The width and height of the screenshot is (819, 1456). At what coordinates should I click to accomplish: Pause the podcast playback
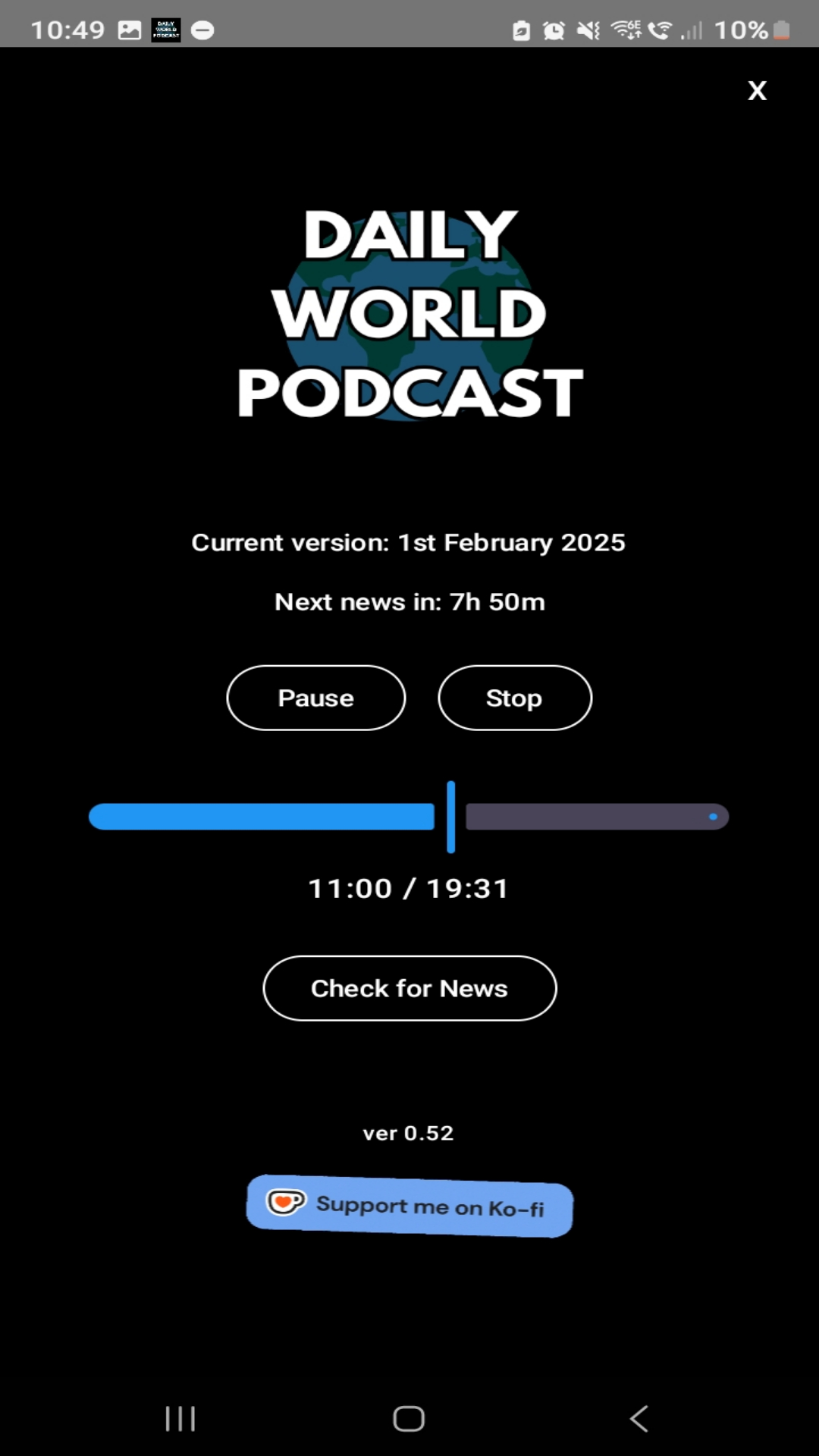point(316,698)
